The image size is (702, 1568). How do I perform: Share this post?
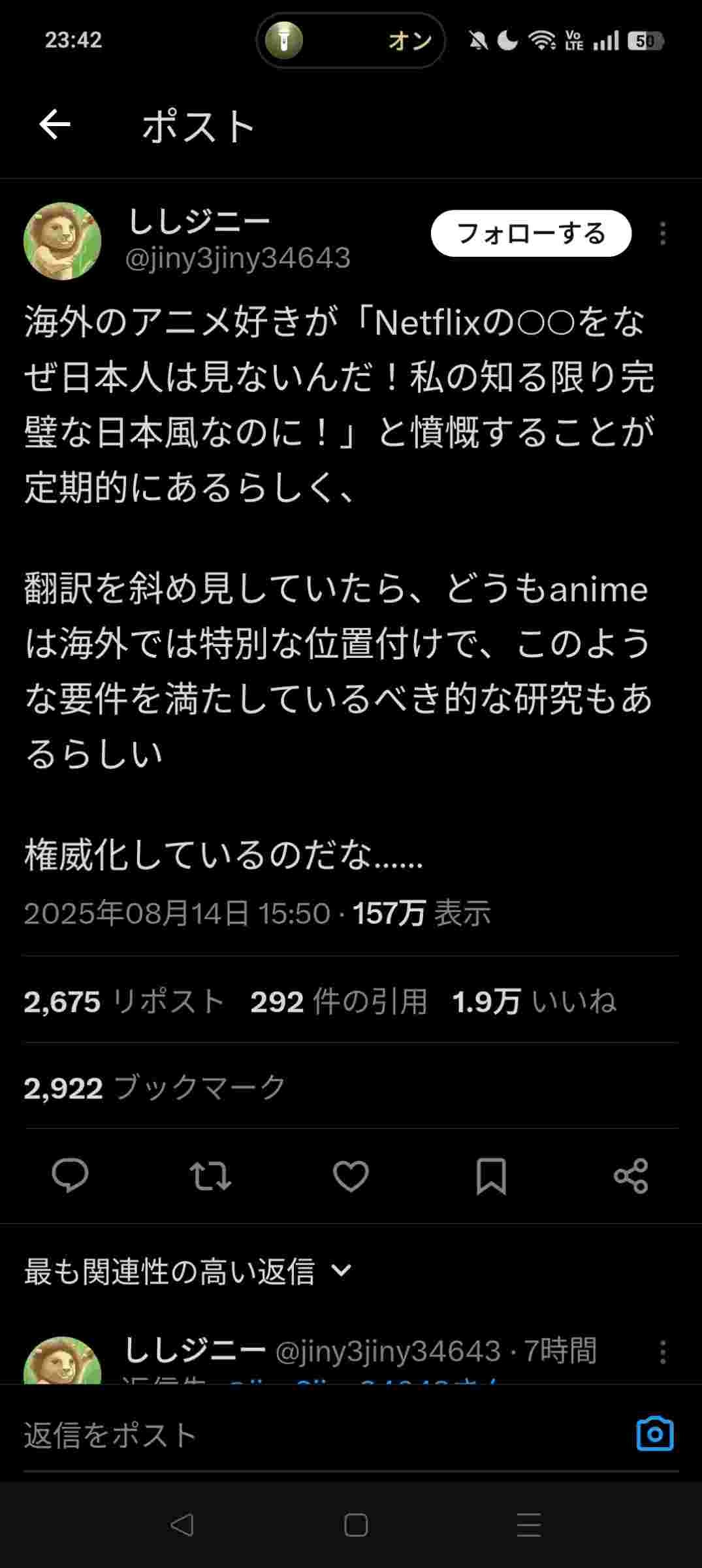coord(631,1175)
